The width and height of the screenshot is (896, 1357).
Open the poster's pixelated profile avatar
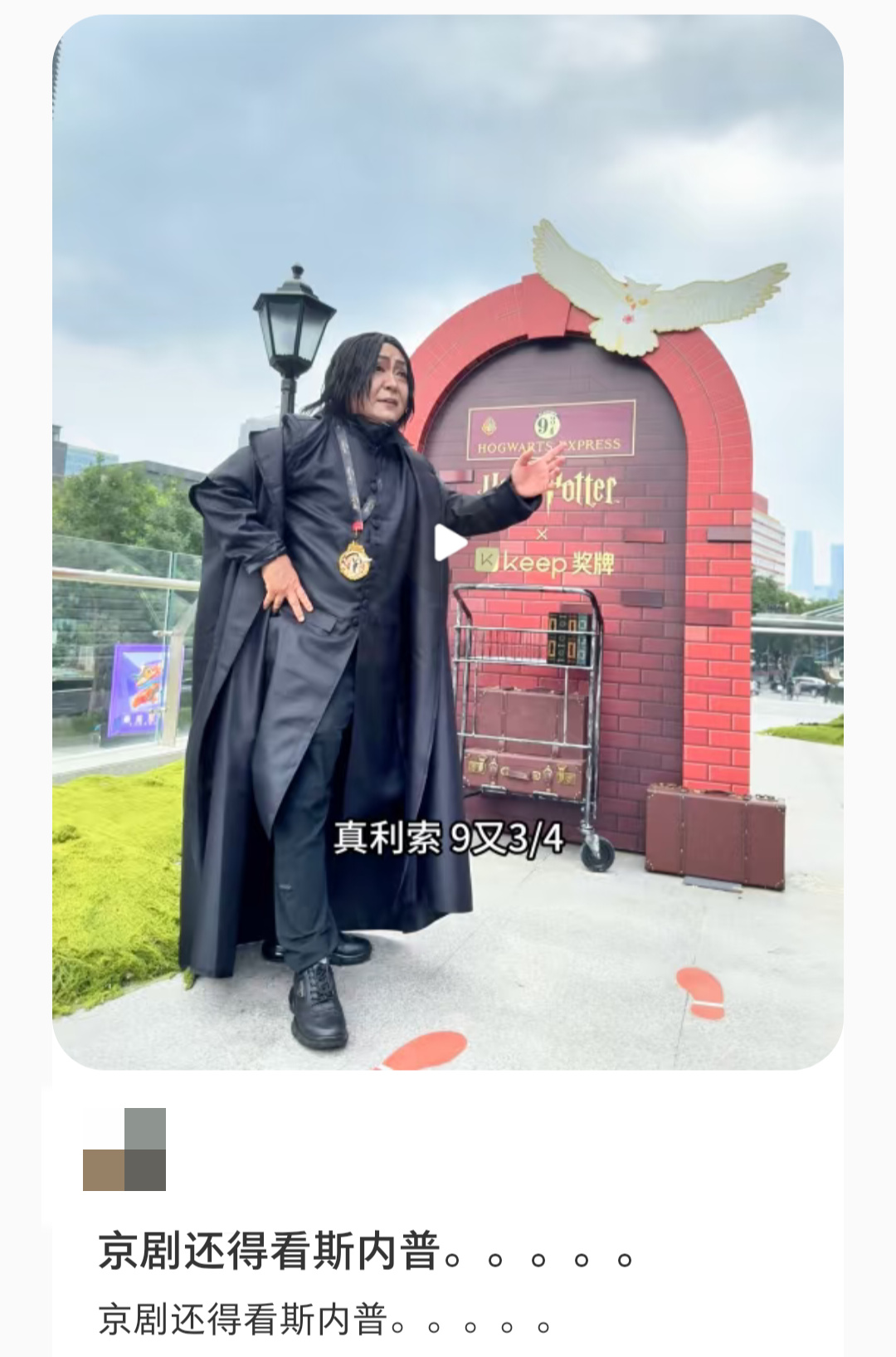(x=124, y=1150)
